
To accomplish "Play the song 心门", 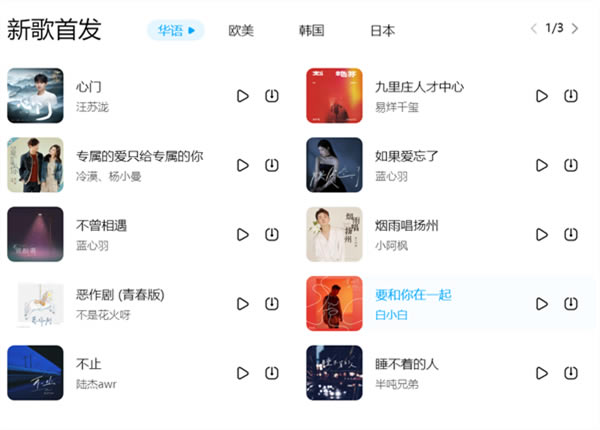I will click(242, 96).
